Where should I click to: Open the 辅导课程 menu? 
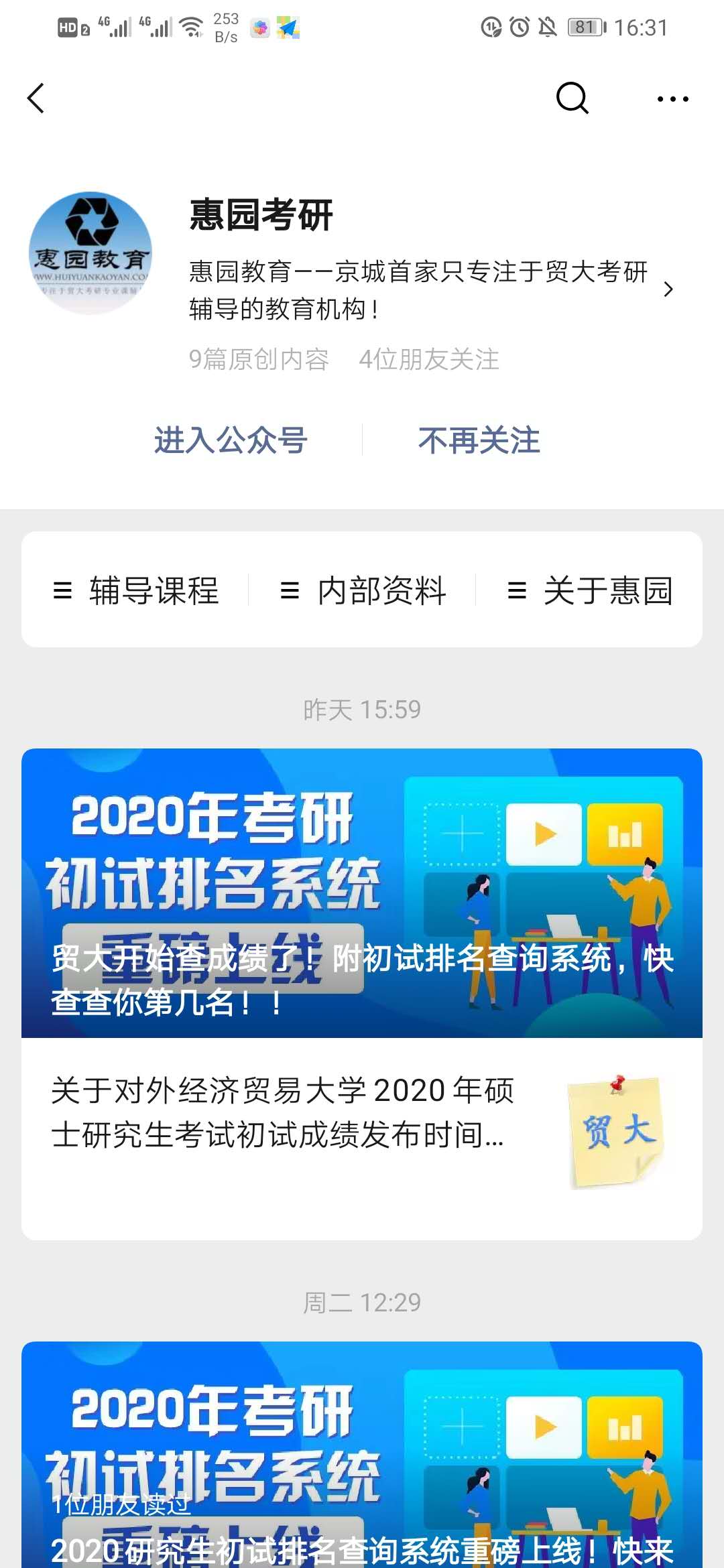click(x=137, y=590)
